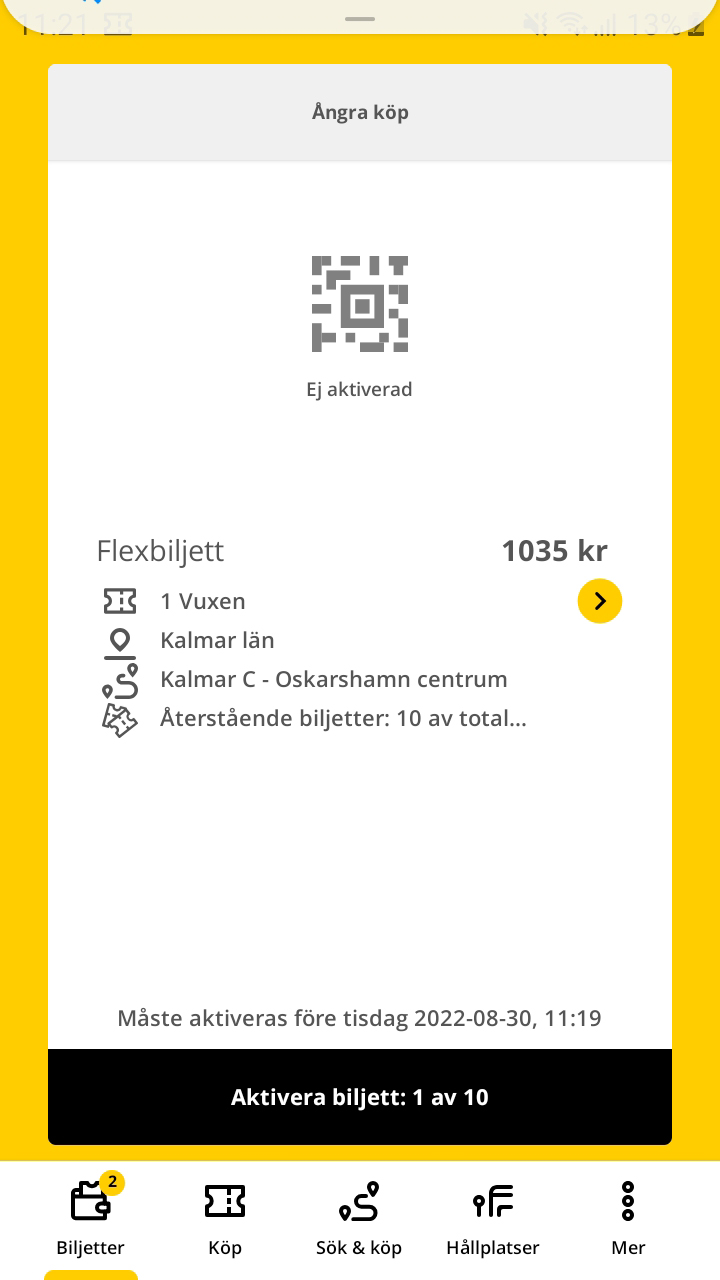This screenshot has width=720, height=1280.
Task: Select the Flexbiljett price of 1035 kr
Action: (x=554, y=550)
